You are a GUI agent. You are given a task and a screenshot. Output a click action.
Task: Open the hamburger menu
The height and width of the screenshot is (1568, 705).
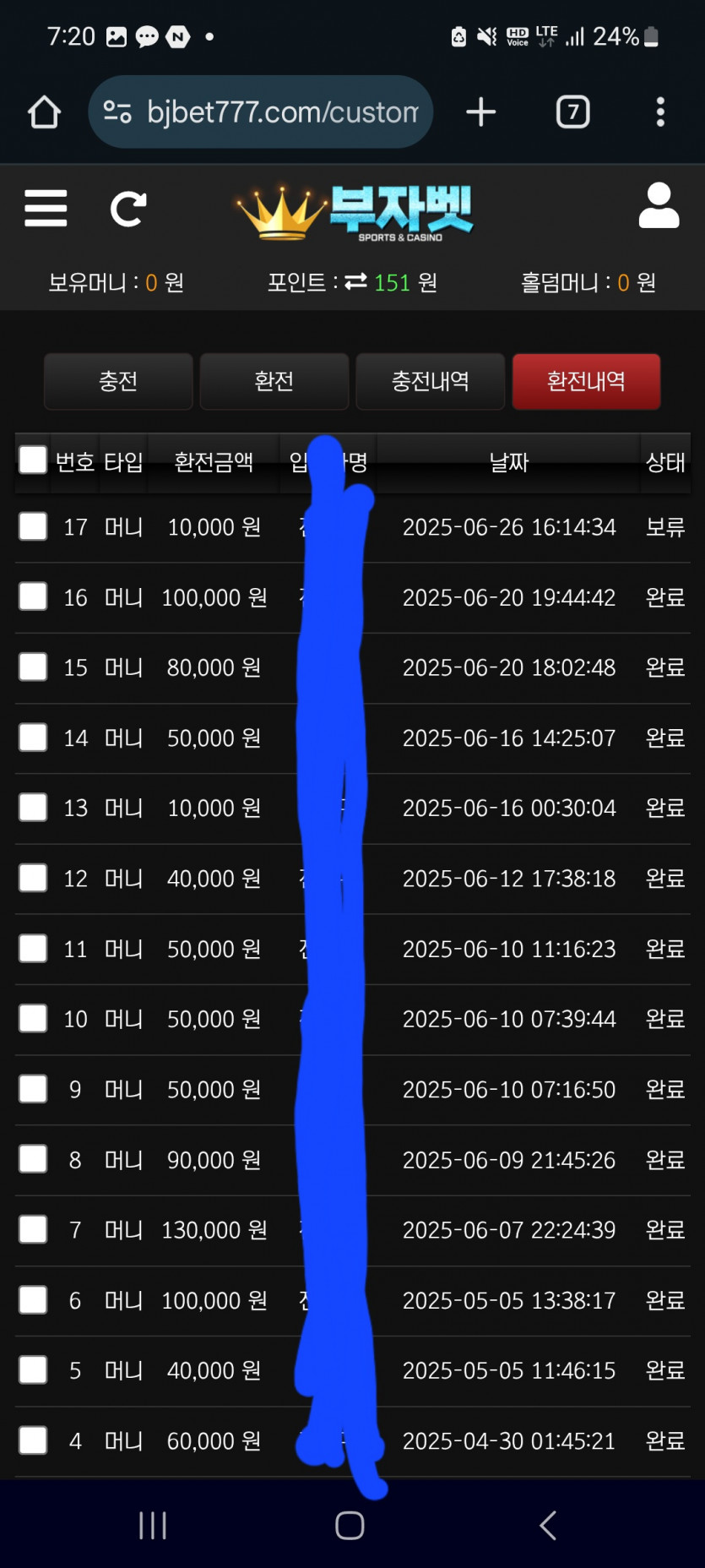point(46,208)
